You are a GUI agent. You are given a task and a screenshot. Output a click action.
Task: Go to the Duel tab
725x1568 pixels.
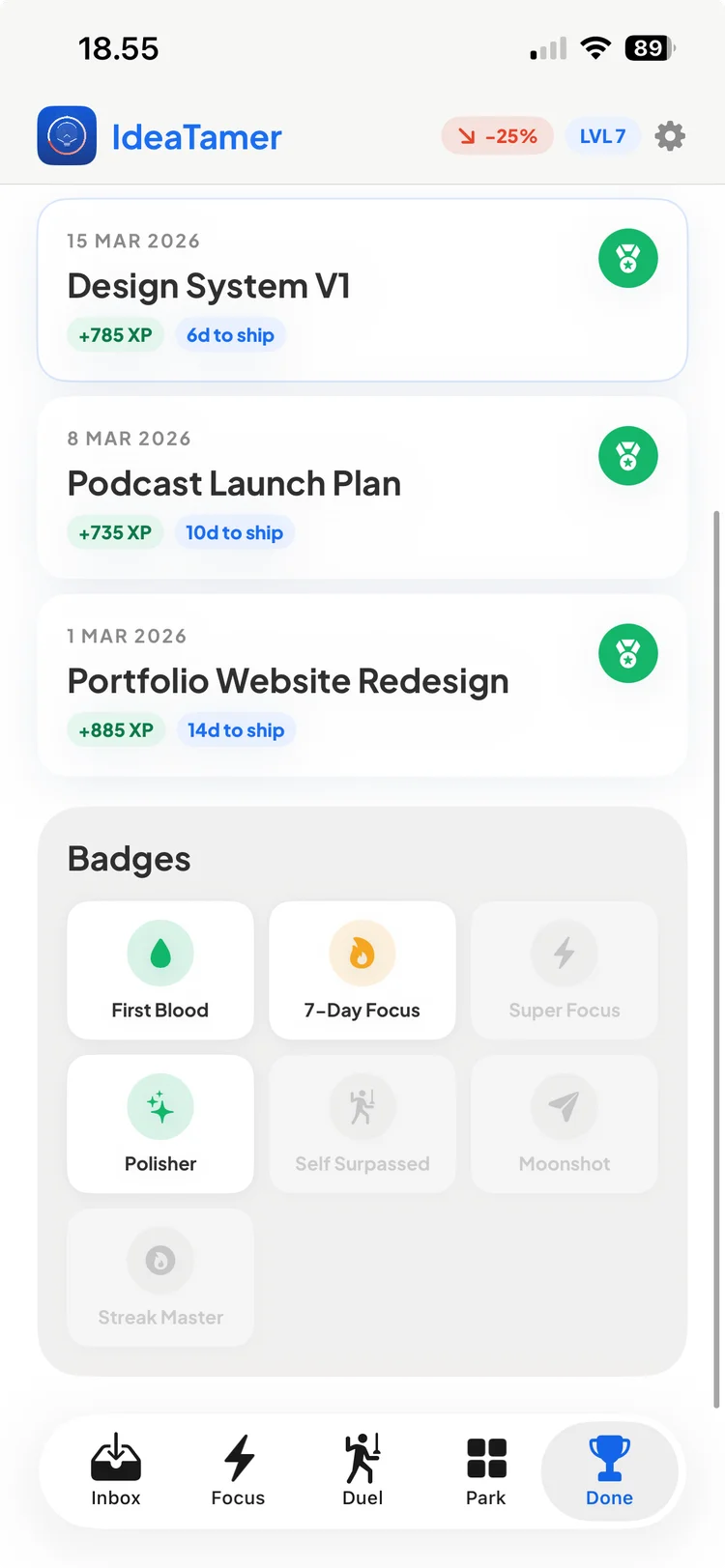[x=362, y=1470]
